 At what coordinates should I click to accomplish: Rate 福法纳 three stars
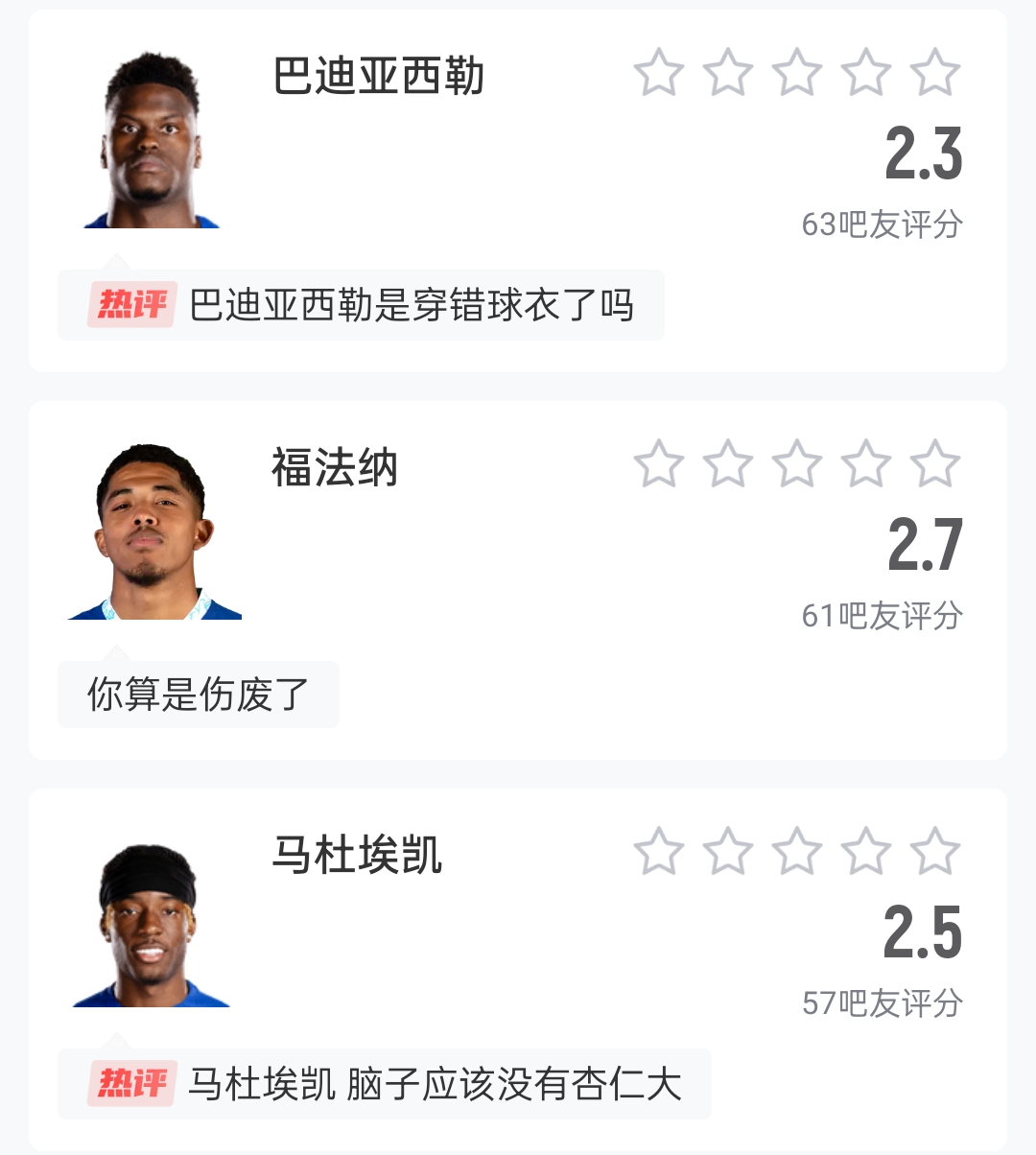tap(797, 464)
